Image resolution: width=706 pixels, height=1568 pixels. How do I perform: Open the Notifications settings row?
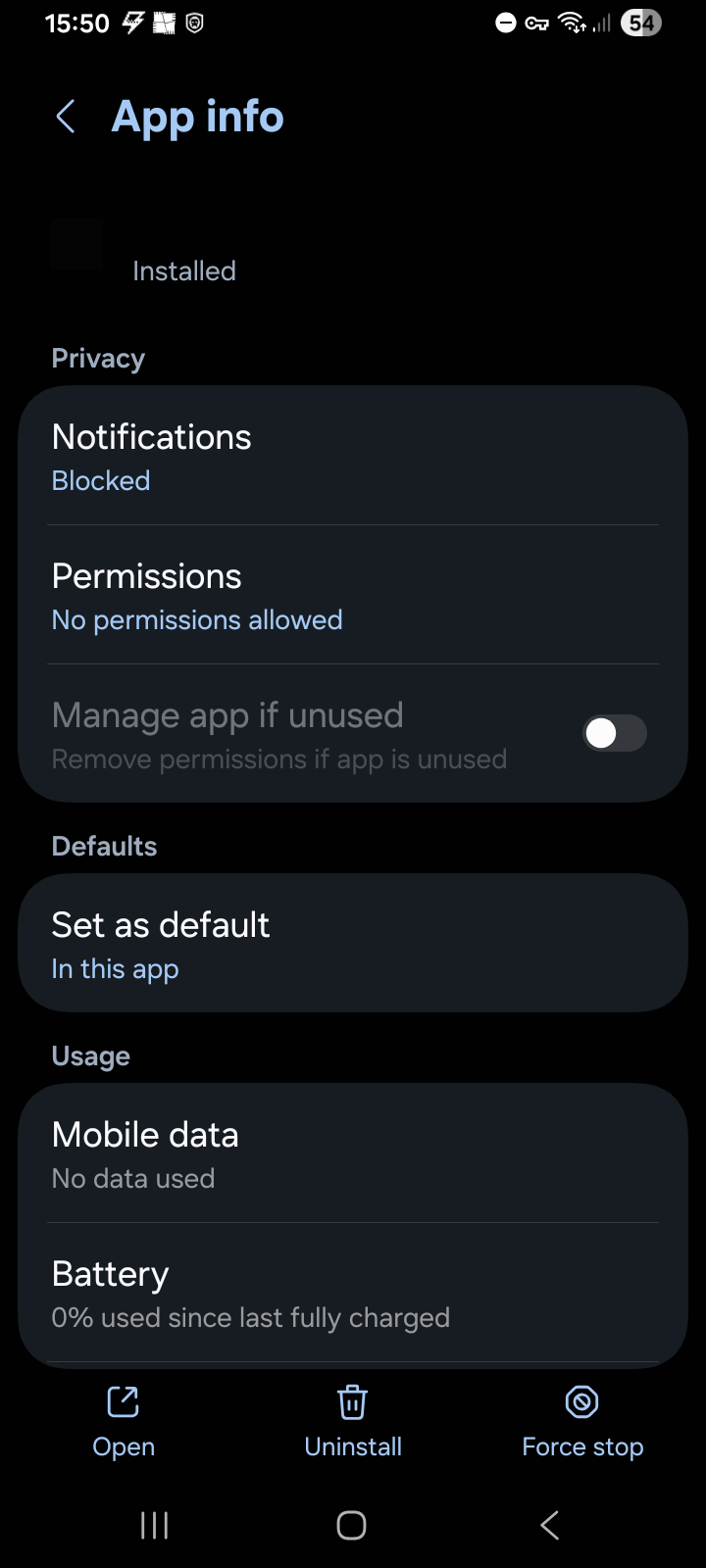pyautogui.click(x=353, y=457)
